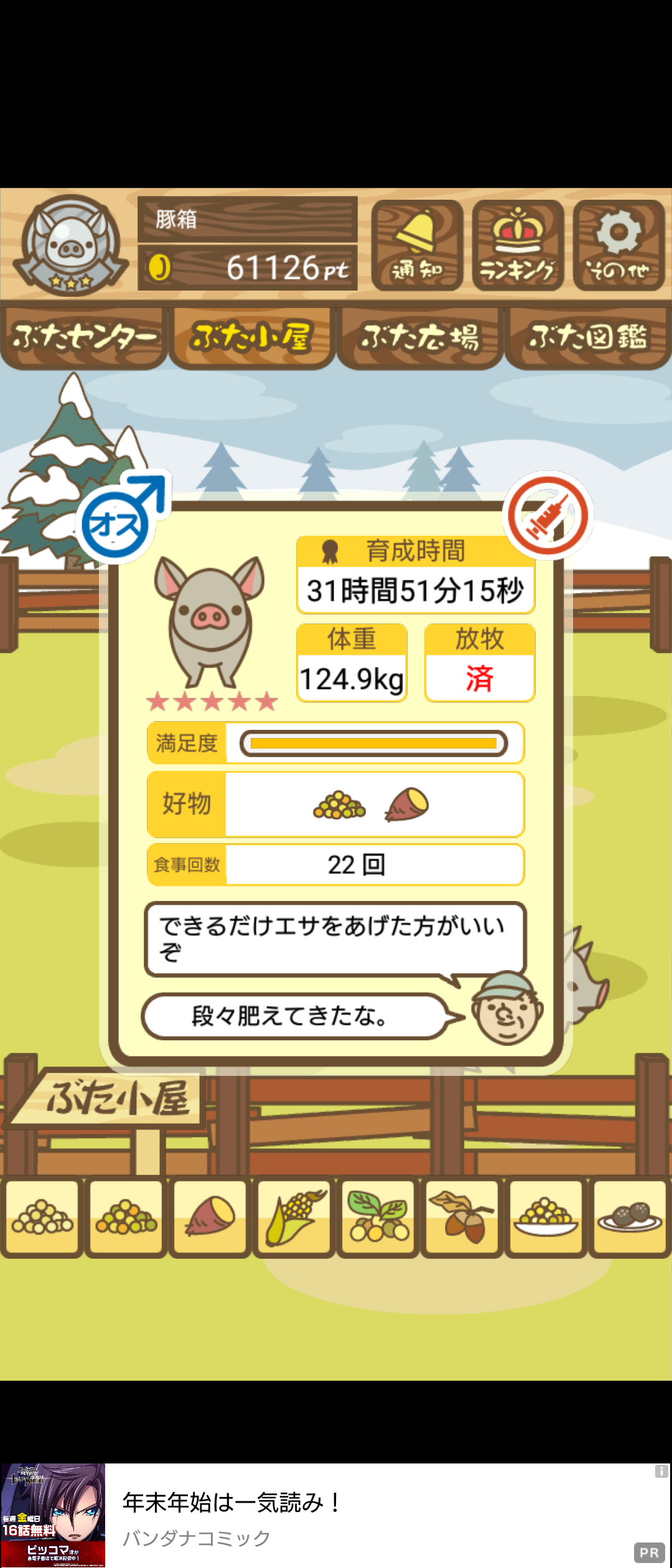Open the その他 settings gear

(x=618, y=245)
